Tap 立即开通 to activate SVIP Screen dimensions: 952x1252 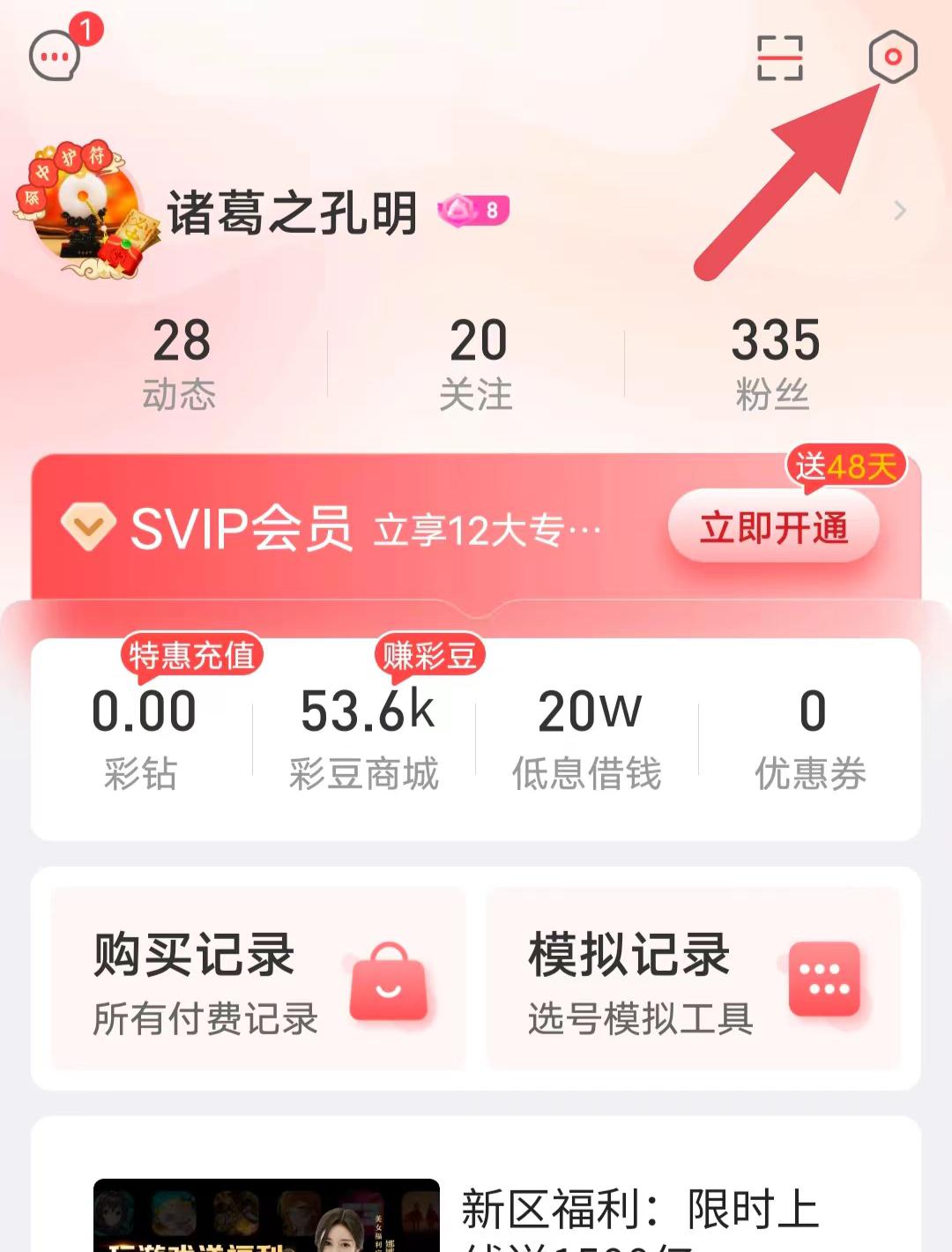point(773,528)
